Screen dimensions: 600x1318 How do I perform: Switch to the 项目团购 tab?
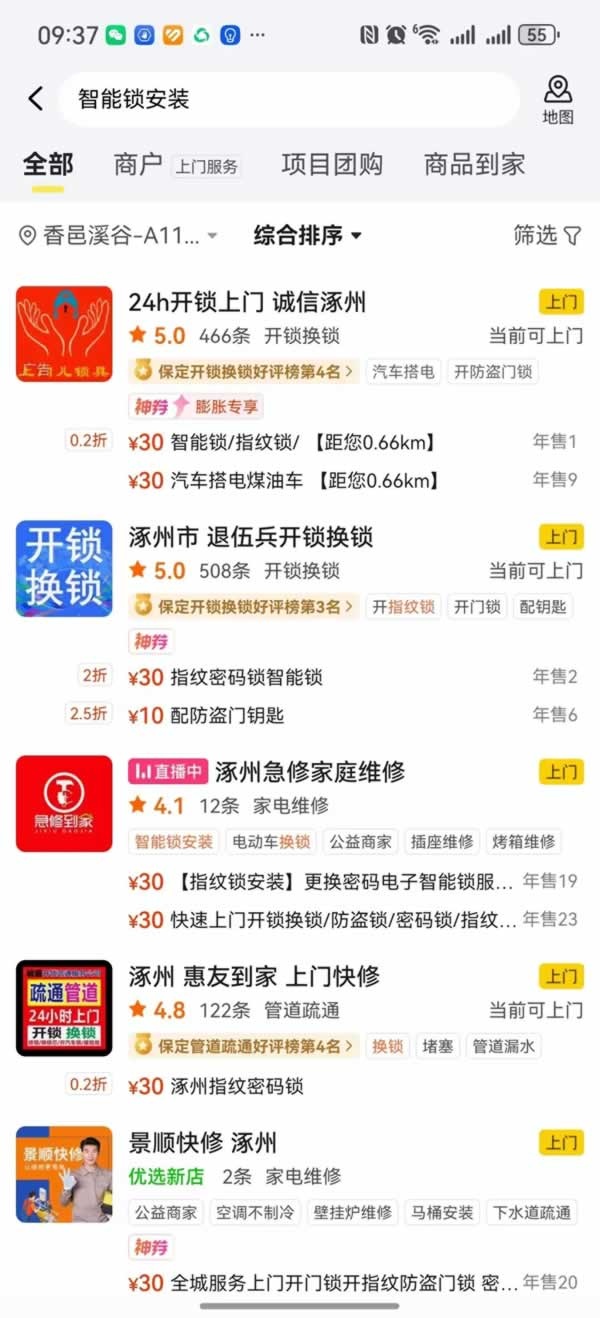332,165
